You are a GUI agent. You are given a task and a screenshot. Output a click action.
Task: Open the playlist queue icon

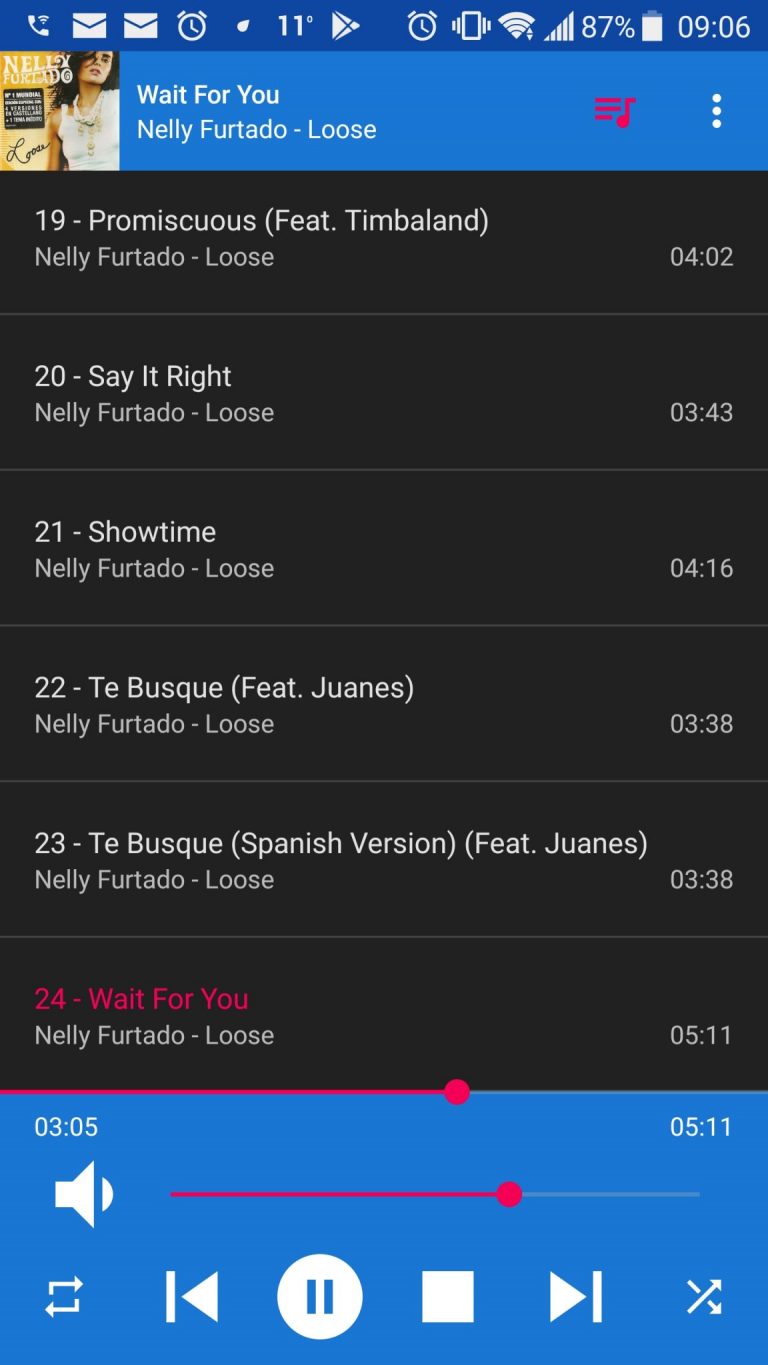(615, 111)
